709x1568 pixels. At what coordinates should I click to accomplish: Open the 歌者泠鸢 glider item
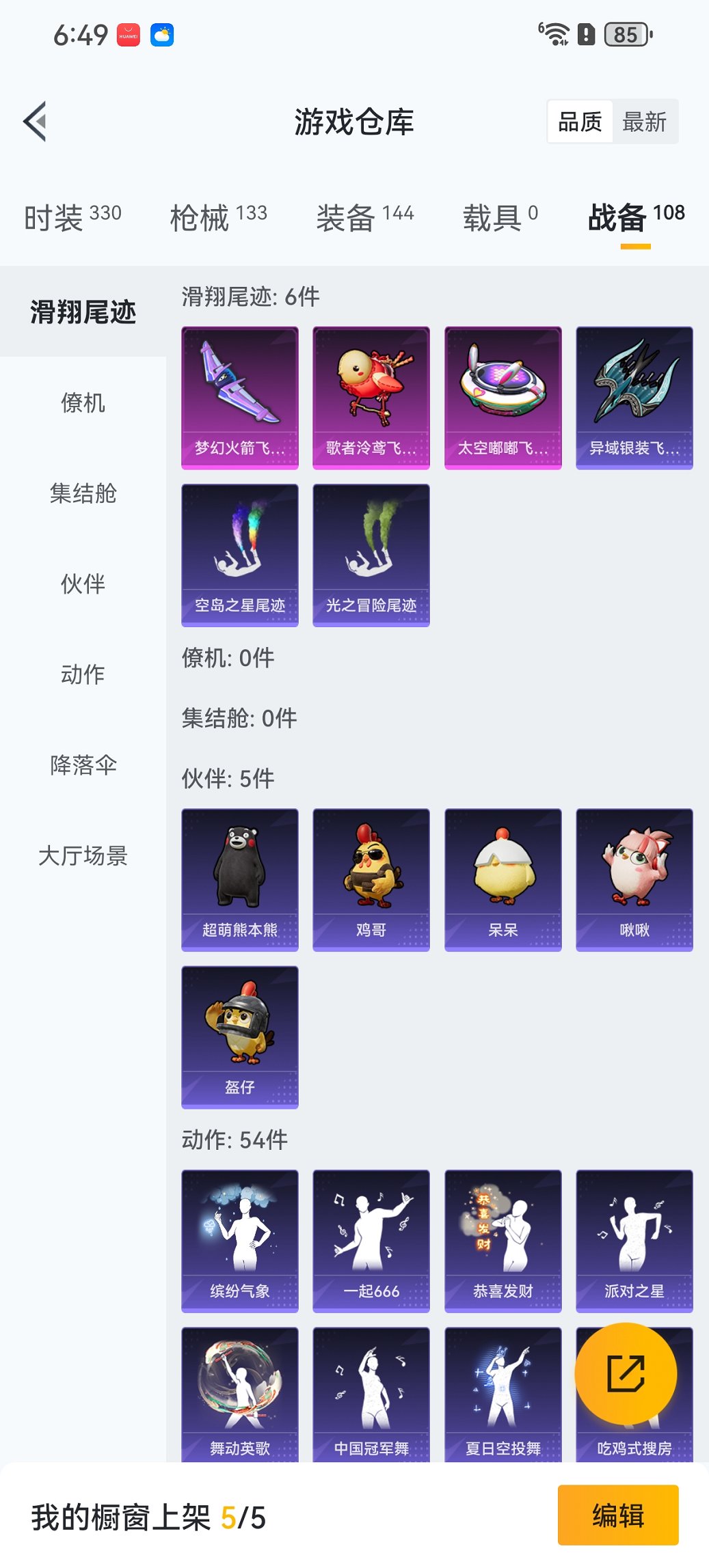coord(371,396)
